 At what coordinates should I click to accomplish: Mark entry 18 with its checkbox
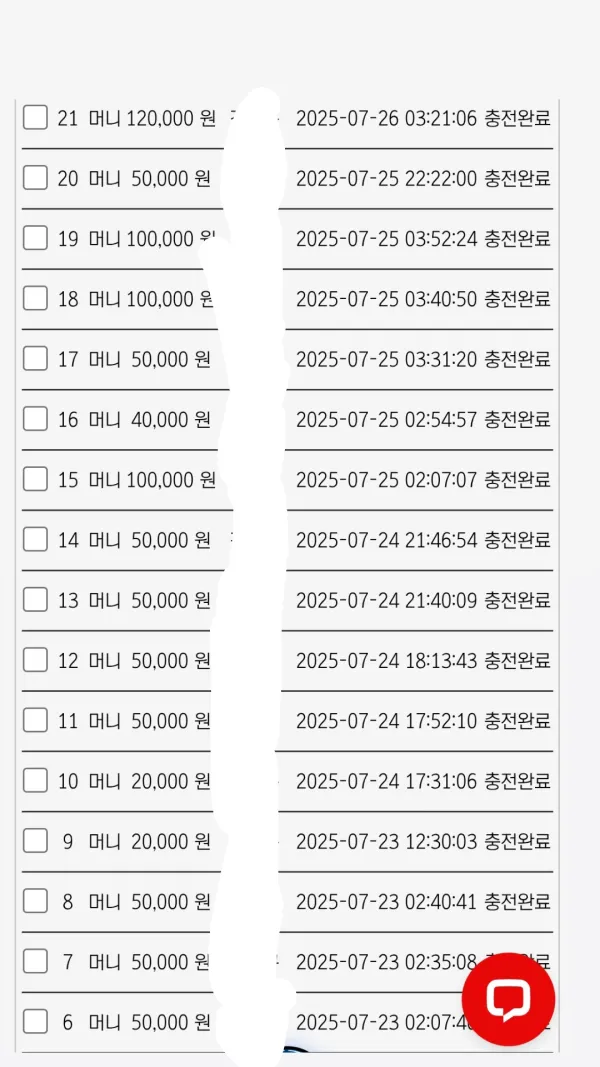coord(35,297)
